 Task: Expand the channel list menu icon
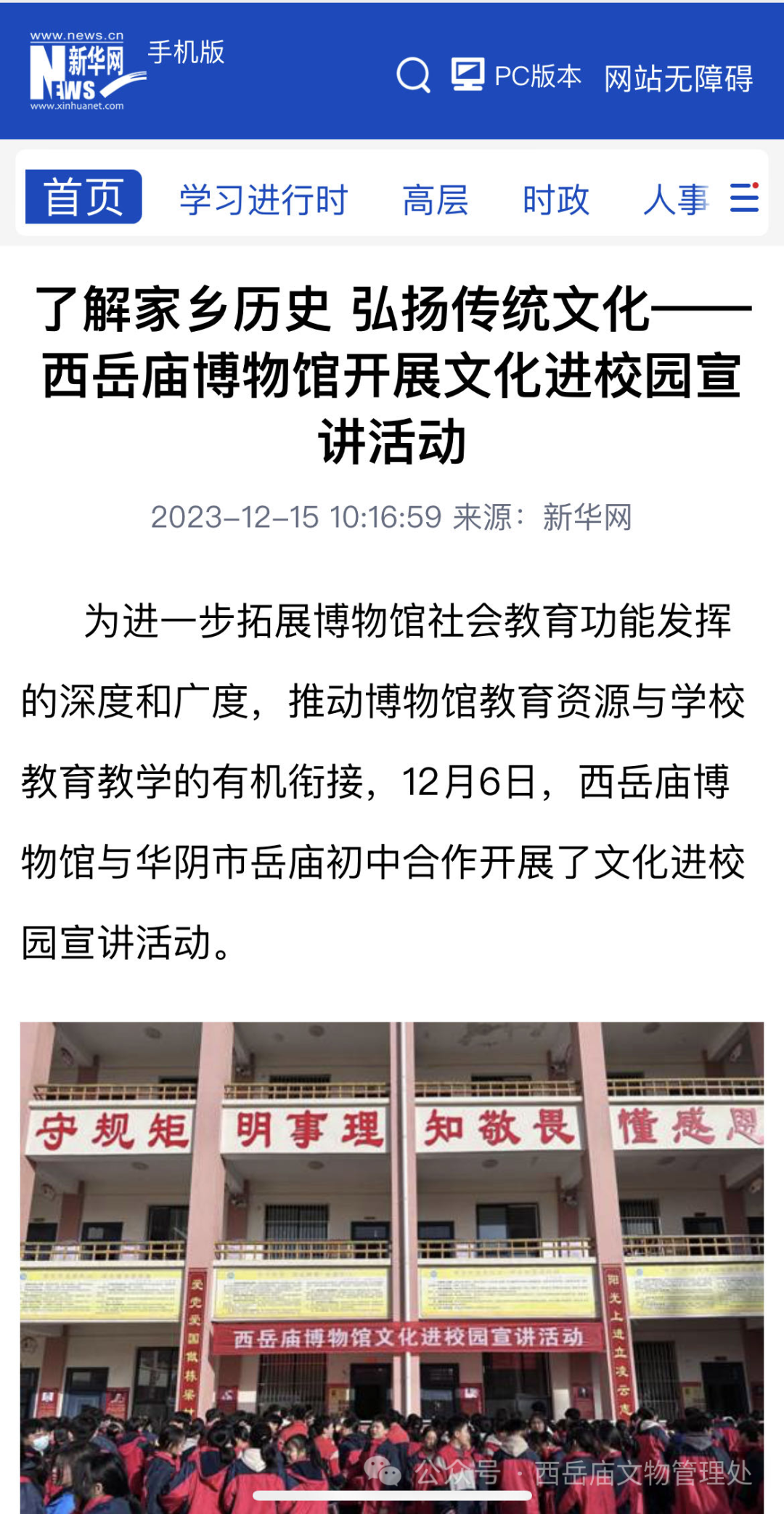(744, 198)
